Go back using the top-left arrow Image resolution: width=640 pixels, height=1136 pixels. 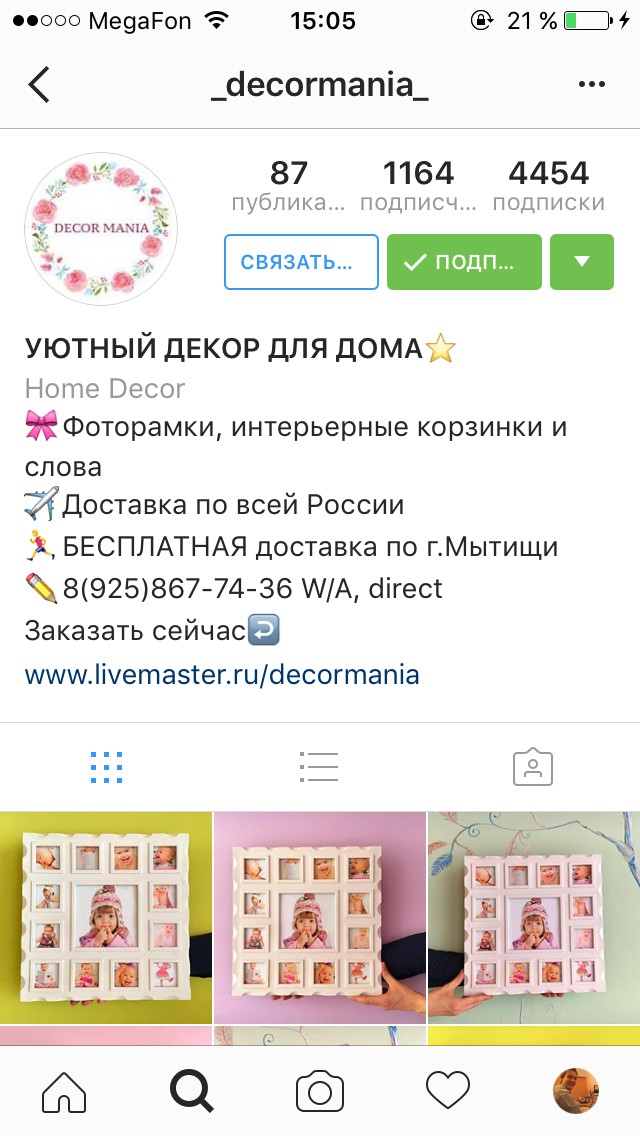coord(39,85)
